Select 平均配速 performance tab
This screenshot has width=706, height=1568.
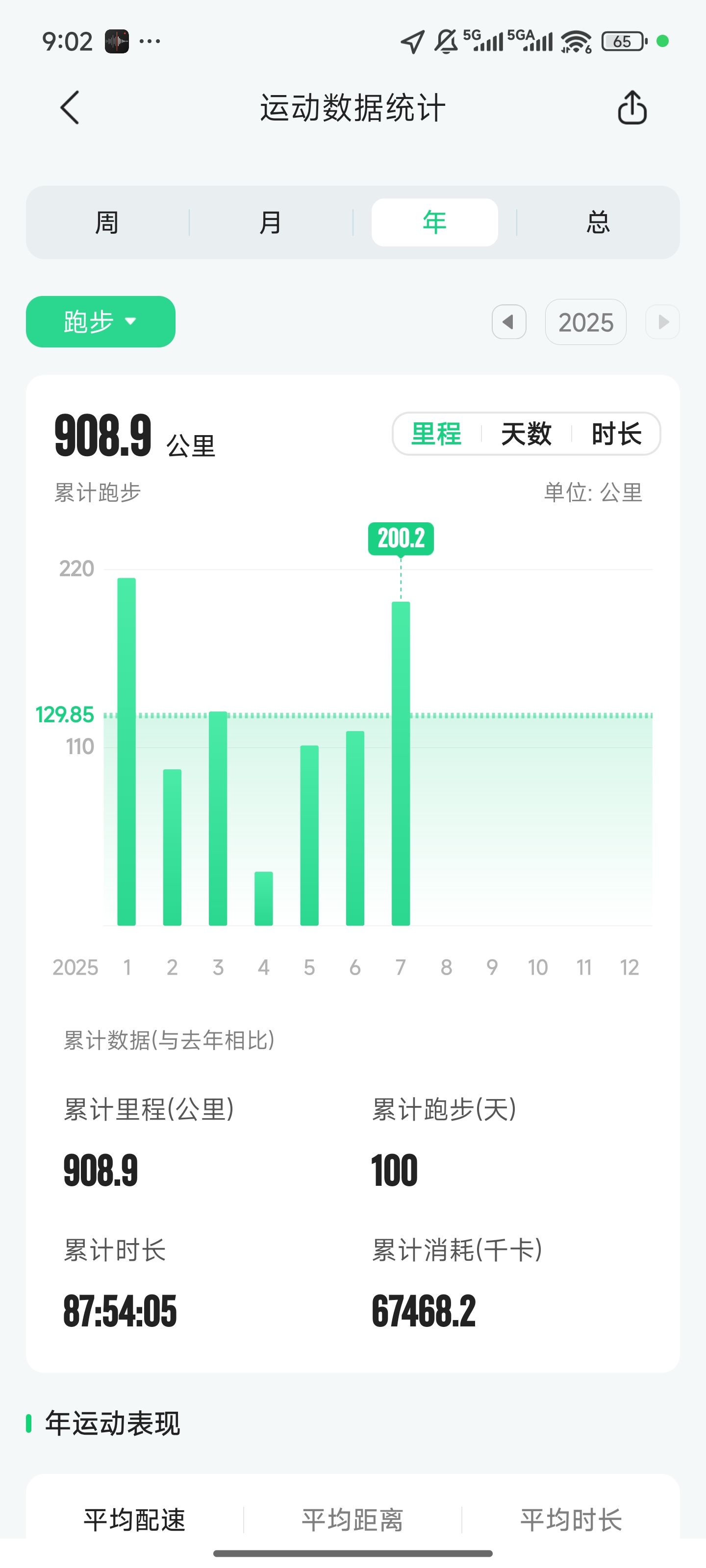pos(134,1519)
